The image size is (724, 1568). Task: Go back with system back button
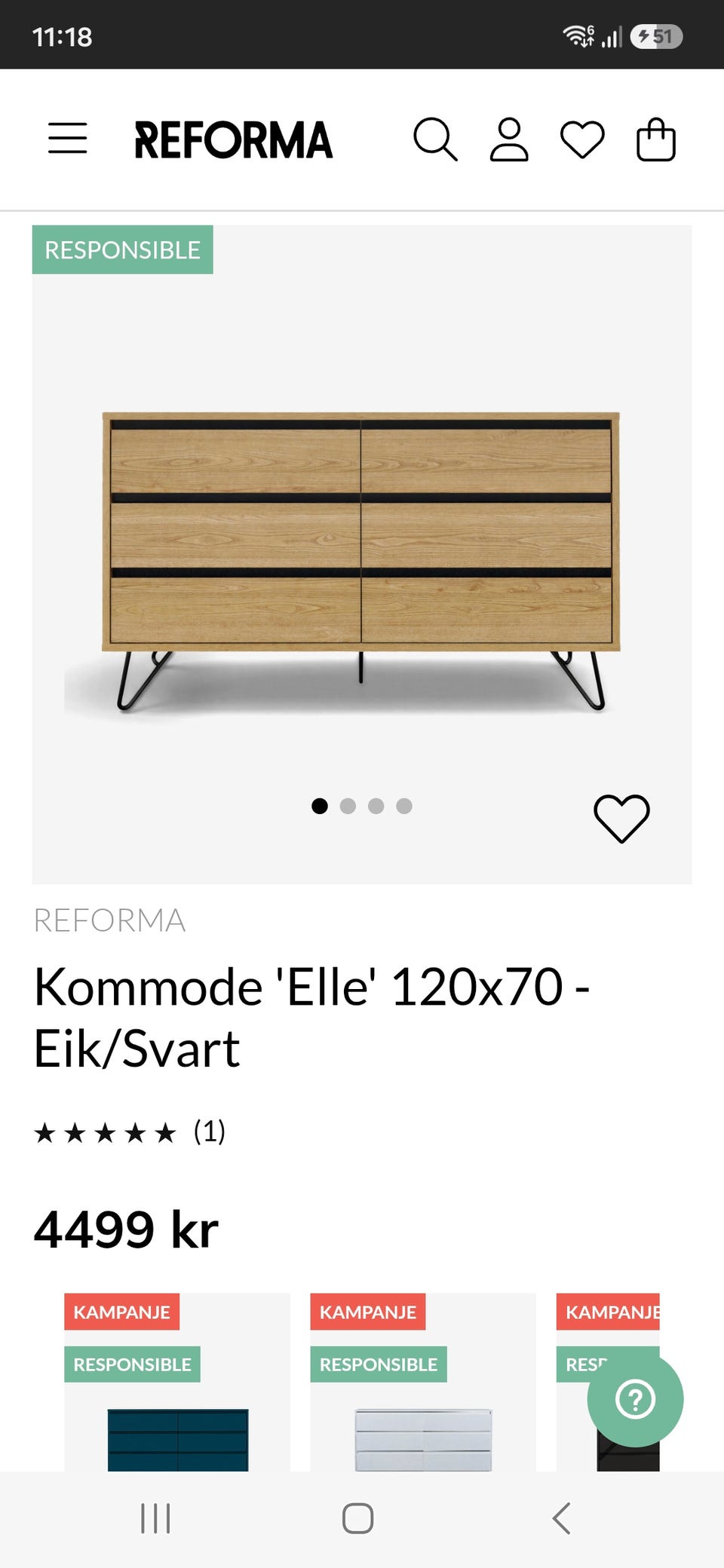pos(562,1518)
